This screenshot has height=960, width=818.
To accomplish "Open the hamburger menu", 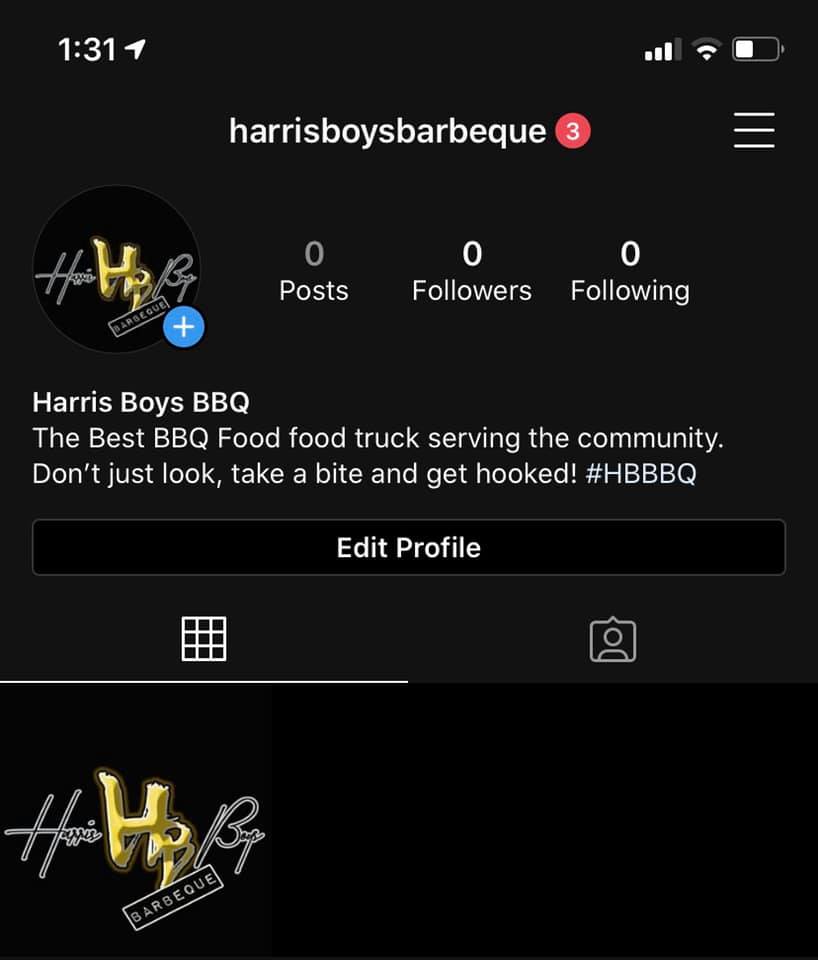I will [x=754, y=130].
